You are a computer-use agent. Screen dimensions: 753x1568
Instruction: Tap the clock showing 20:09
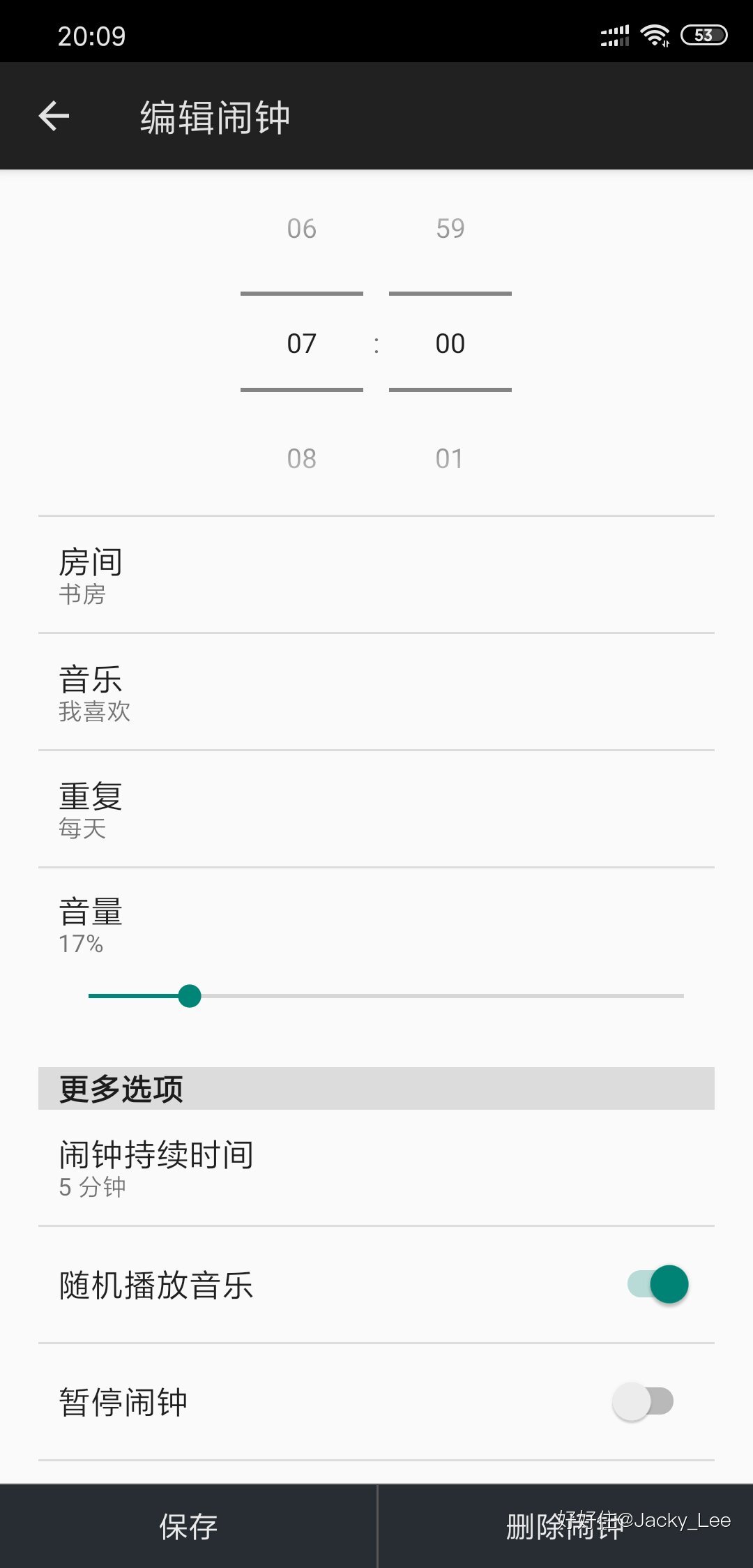pyautogui.click(x=91, y=36)
